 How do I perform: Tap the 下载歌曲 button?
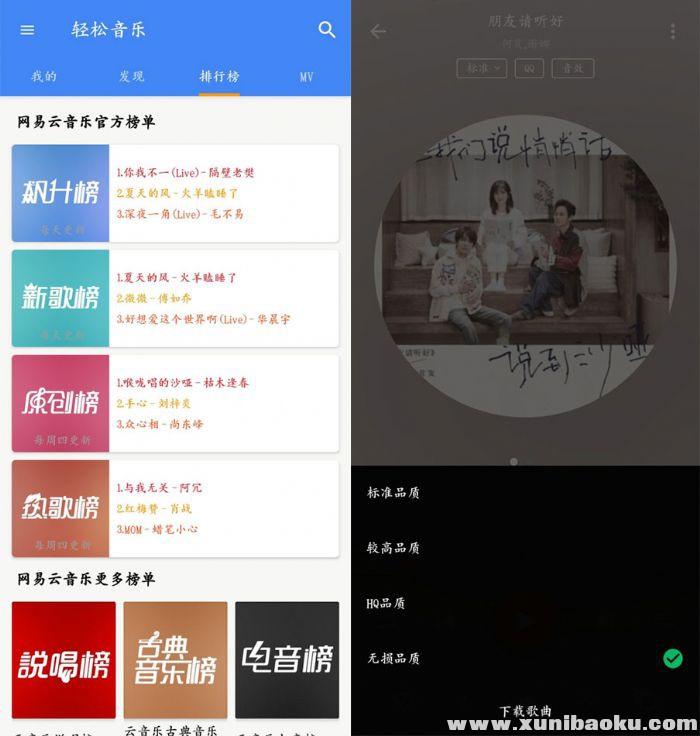click(x=526, y=710)
